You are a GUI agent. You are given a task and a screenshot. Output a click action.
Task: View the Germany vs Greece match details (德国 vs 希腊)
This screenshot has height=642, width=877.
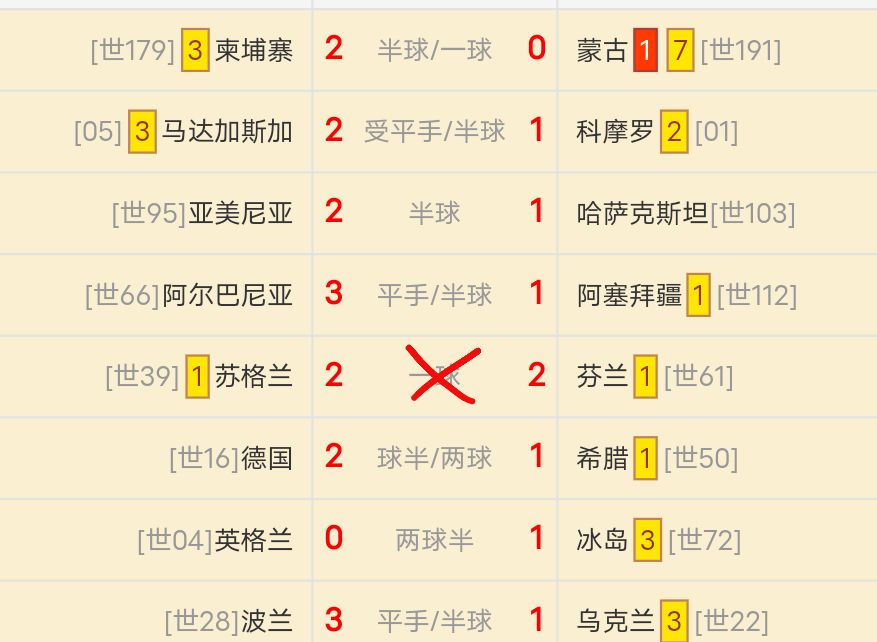[x=435, y=458]
